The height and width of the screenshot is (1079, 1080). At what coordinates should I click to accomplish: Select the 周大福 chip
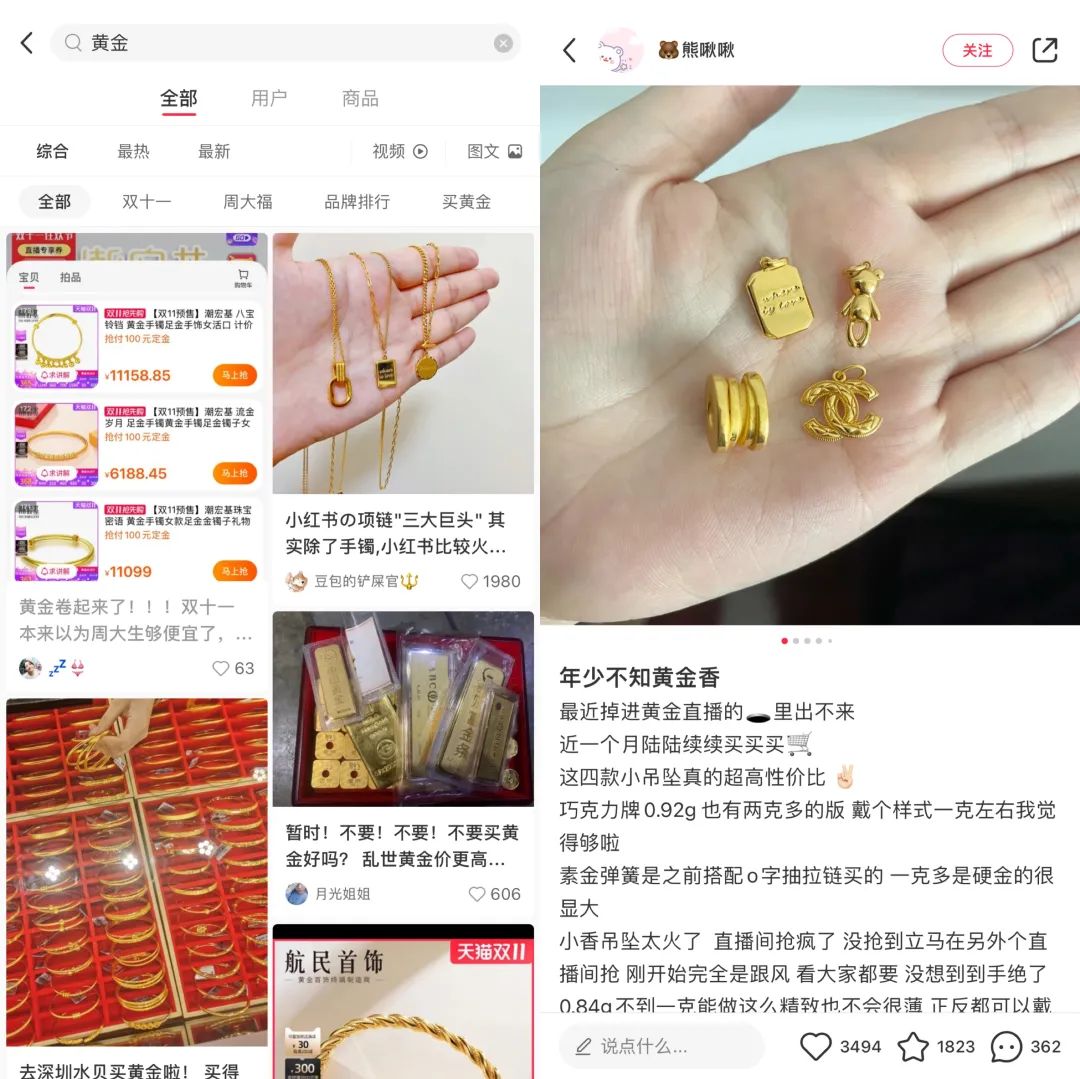pos(248,201)
